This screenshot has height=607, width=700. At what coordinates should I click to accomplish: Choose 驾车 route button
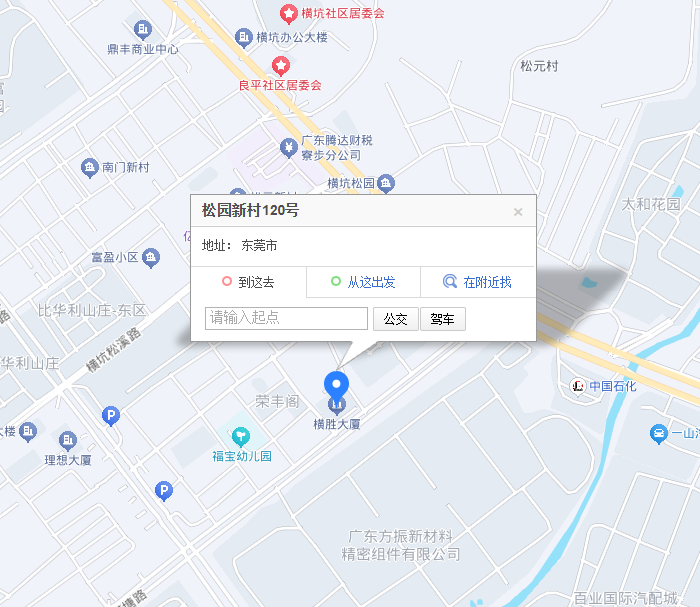(x=442, y=319)
